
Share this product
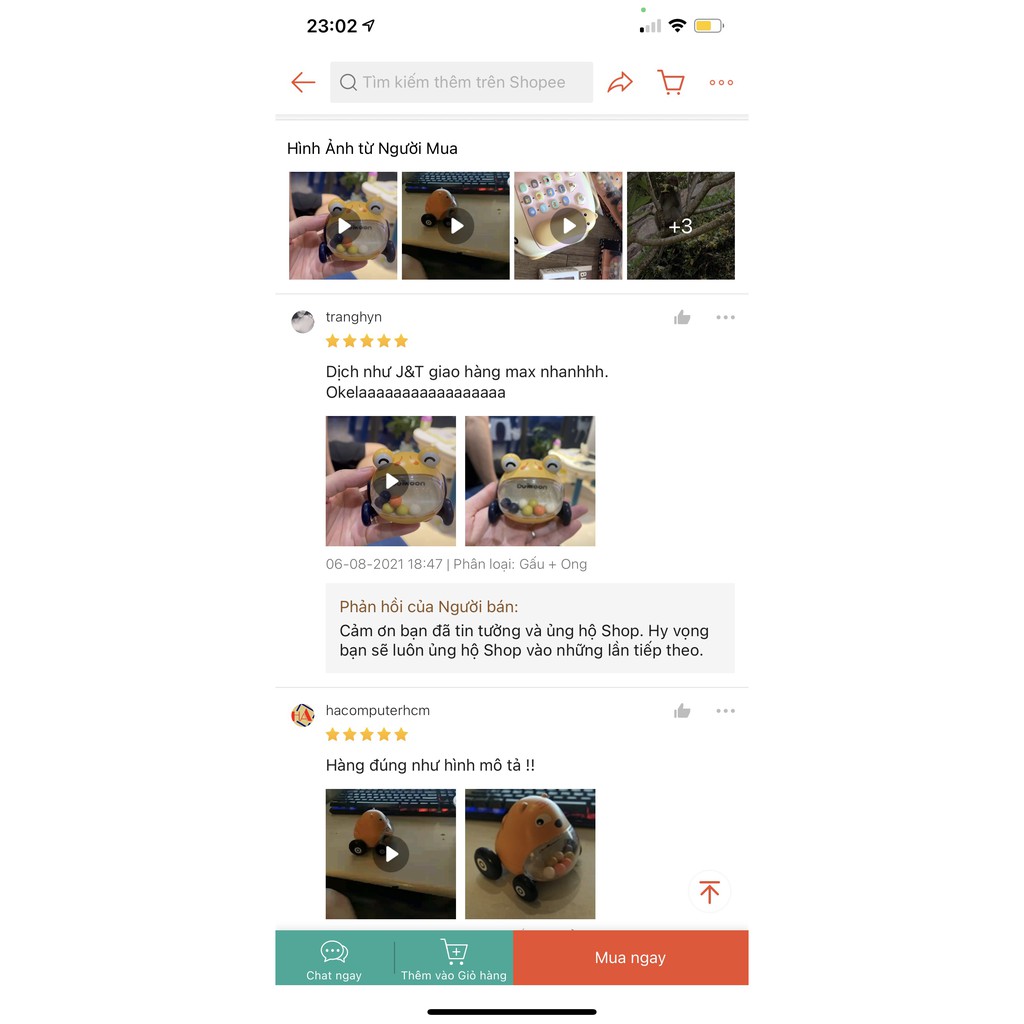coord(620,83)
